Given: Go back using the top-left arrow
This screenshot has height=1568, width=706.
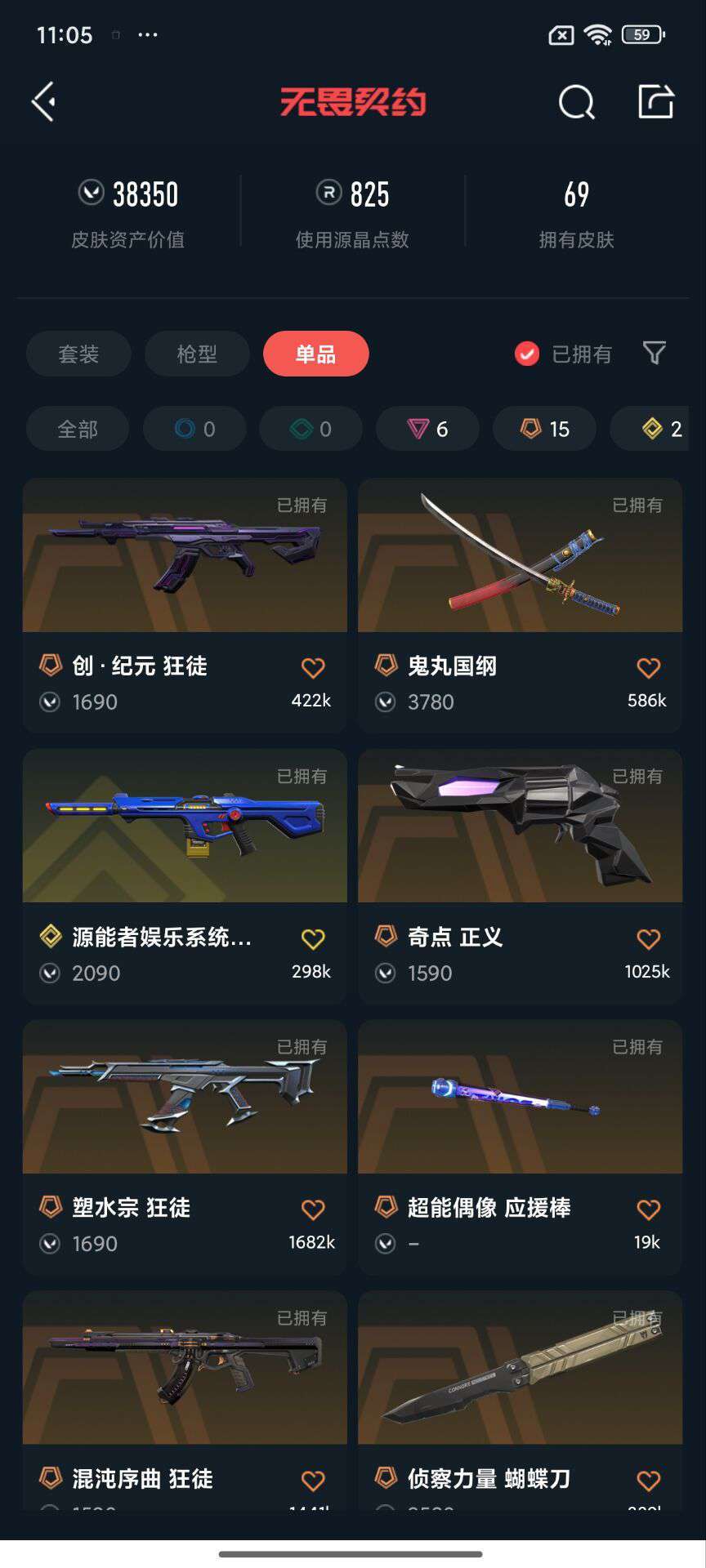Looking at the screenshot, I should [44, 102].
